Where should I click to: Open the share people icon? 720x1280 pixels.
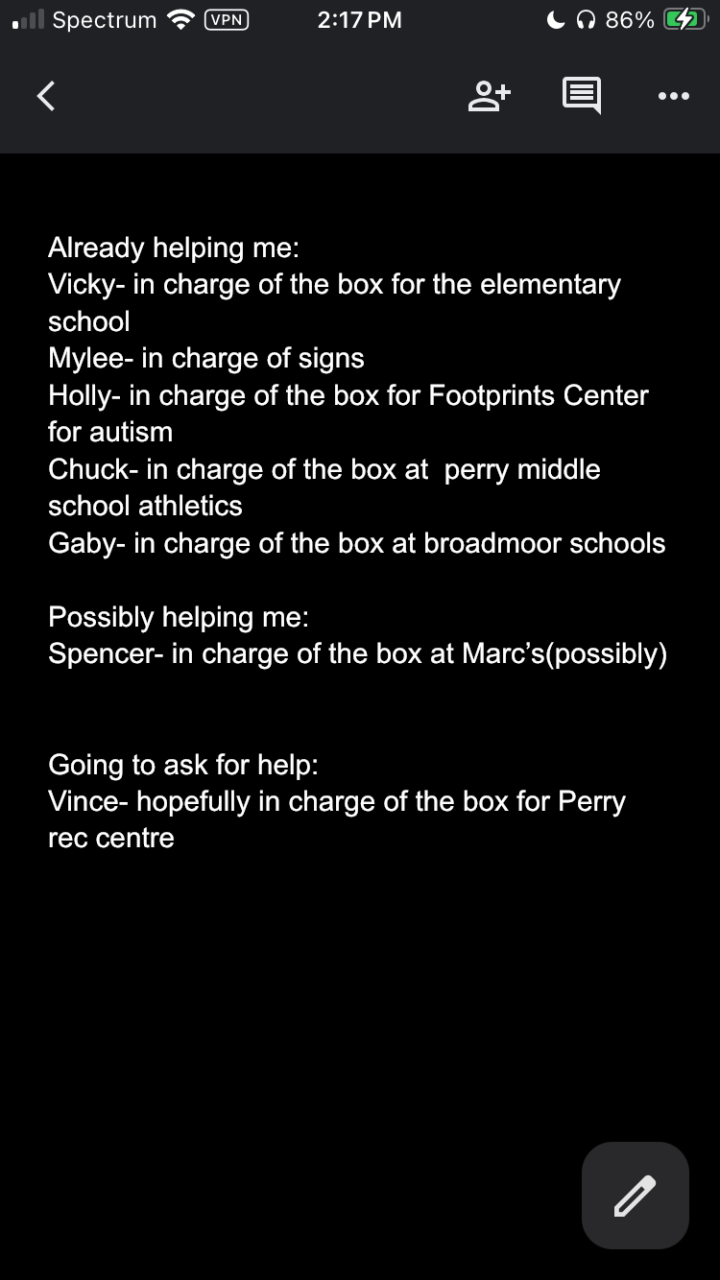tap(489, 96)
